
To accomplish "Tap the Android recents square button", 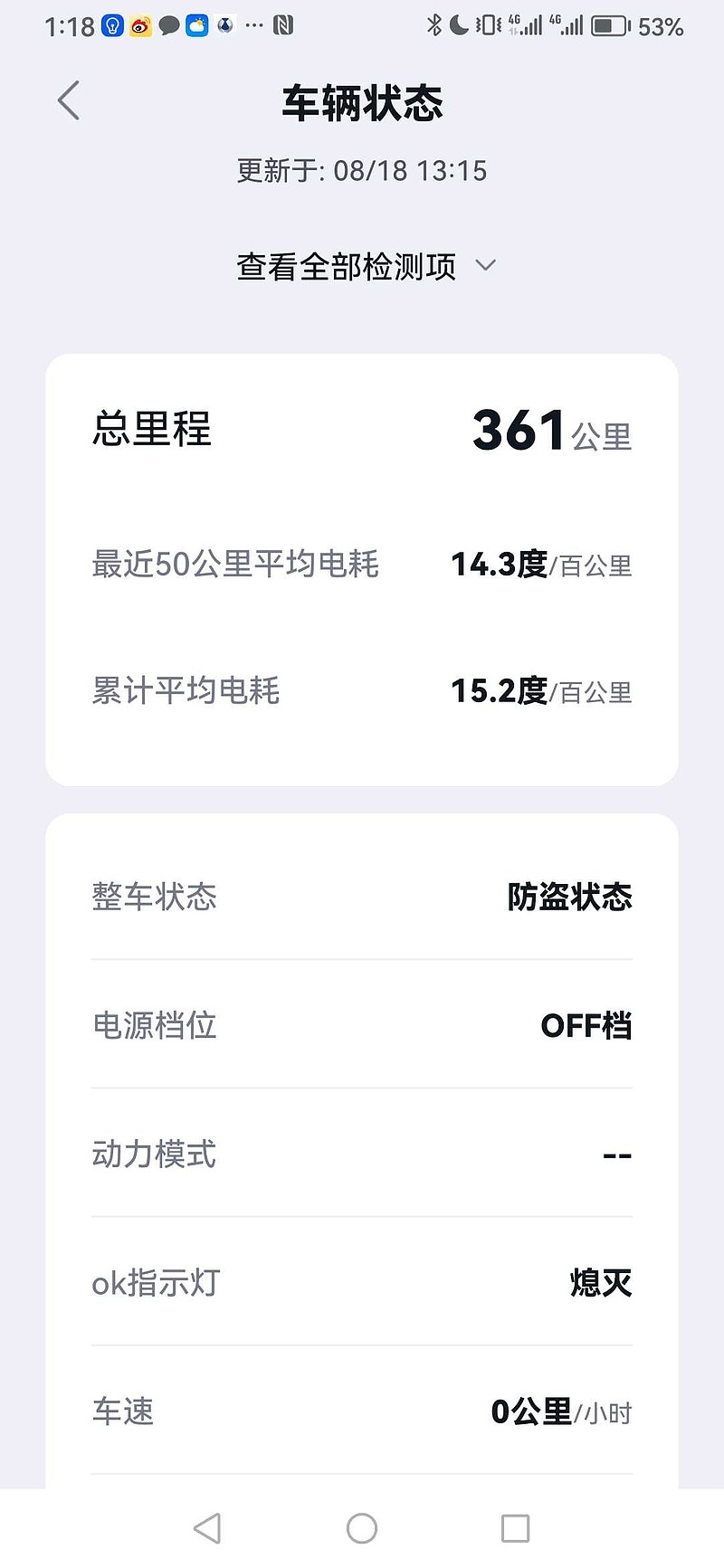I will [x=515, y=1528].
